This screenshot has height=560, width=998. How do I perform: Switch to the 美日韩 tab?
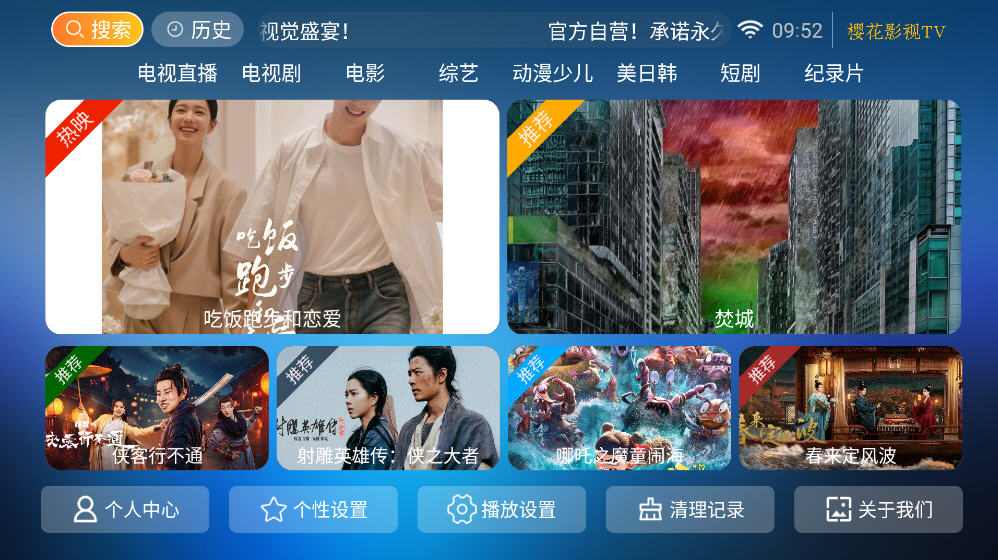[x=646, y=73]
